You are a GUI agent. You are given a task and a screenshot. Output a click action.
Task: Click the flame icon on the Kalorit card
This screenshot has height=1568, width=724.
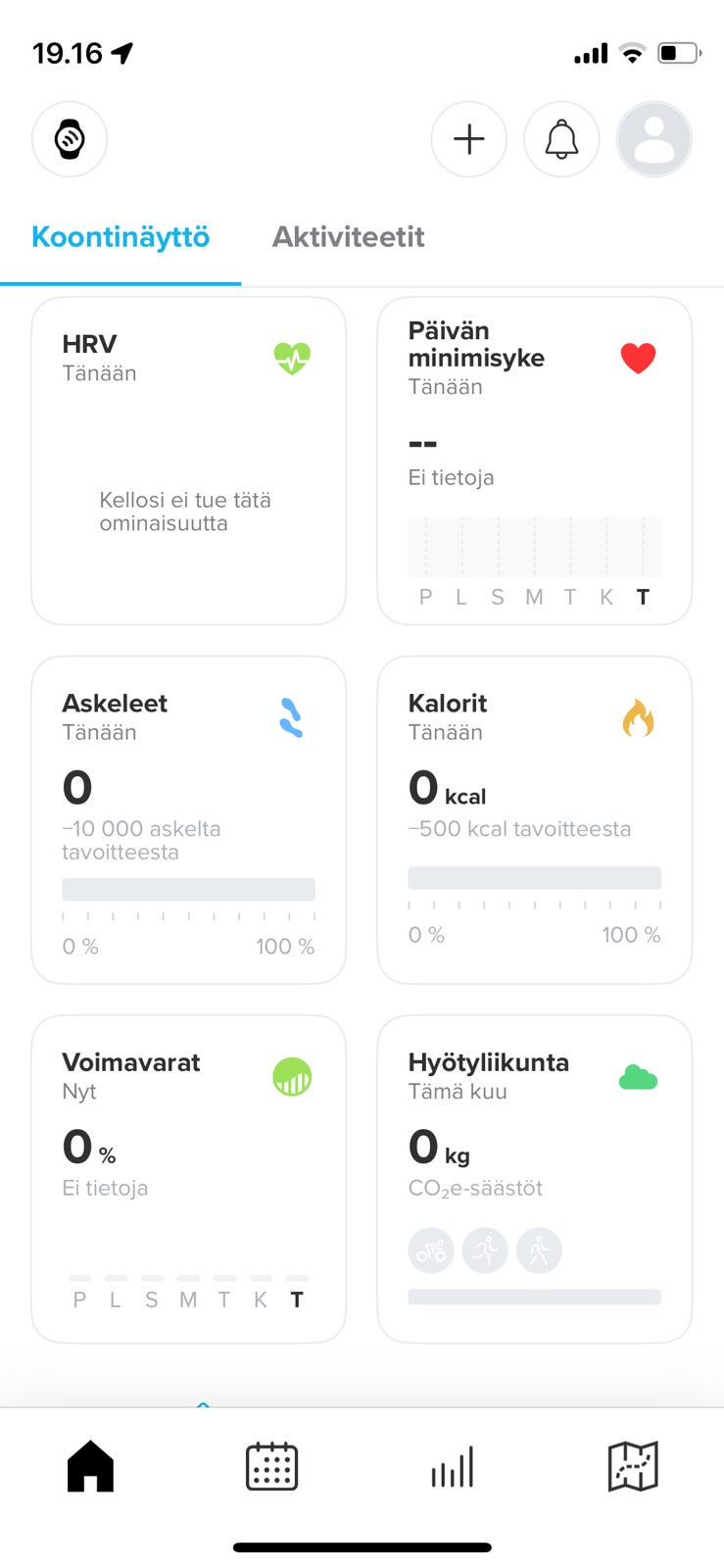pyautogui.click(x=638, y=718)
